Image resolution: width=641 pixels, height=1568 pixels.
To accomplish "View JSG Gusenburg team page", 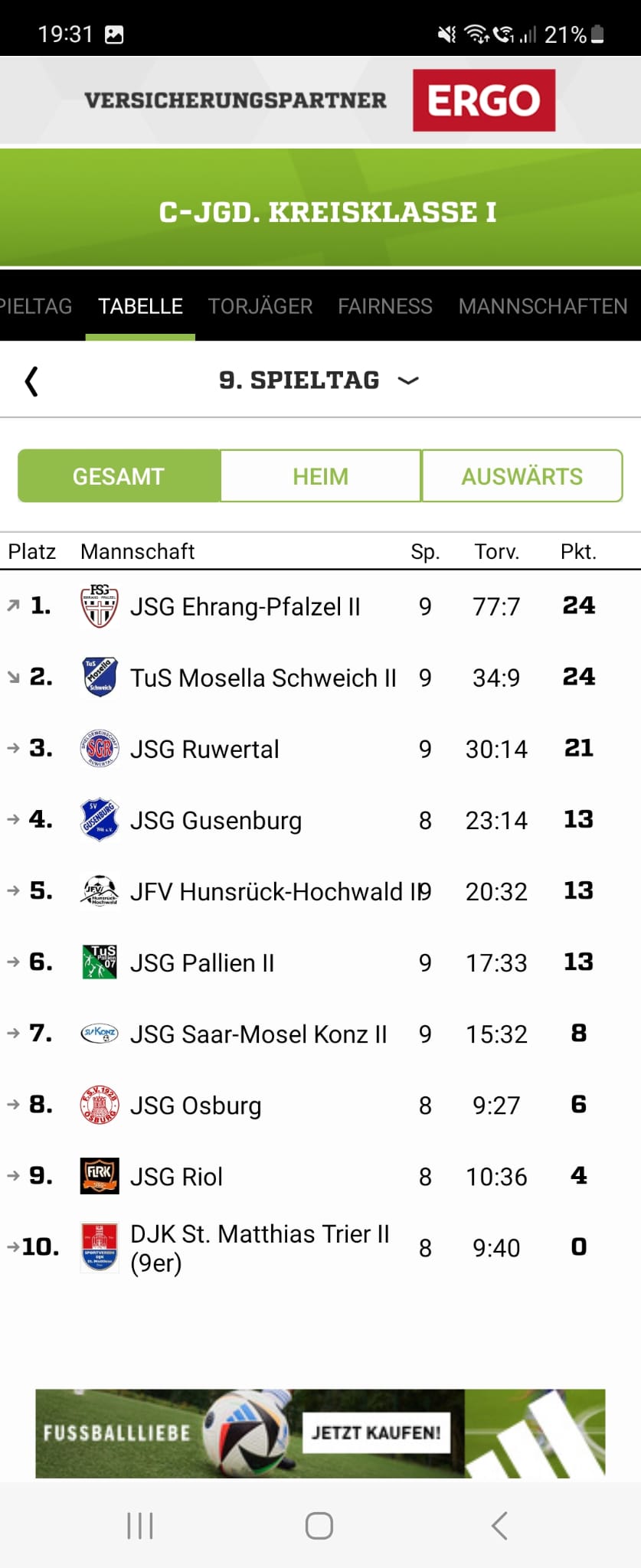I will tap(320, 820).
